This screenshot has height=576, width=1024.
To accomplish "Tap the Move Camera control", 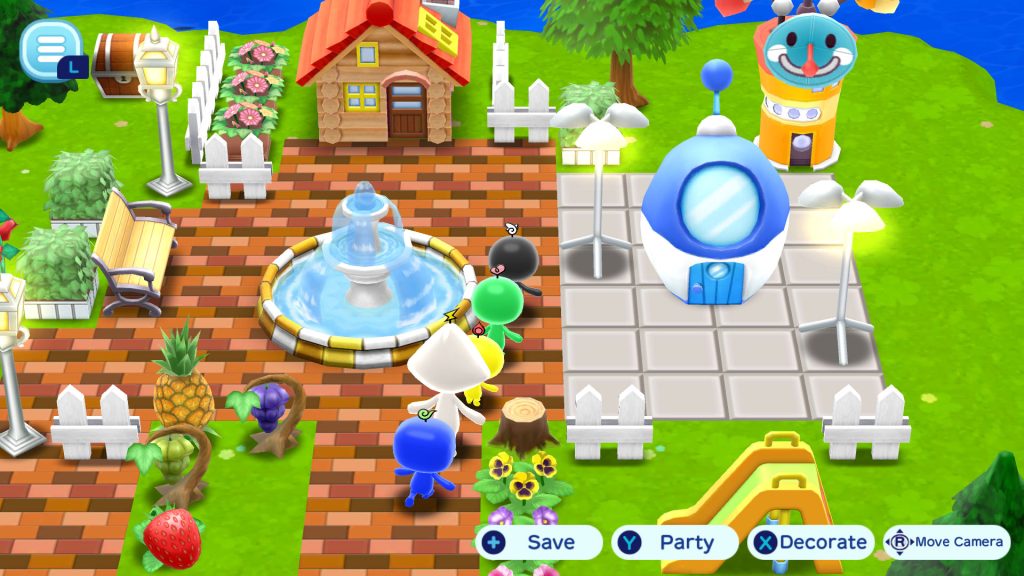I will click(x=946, y=542).
